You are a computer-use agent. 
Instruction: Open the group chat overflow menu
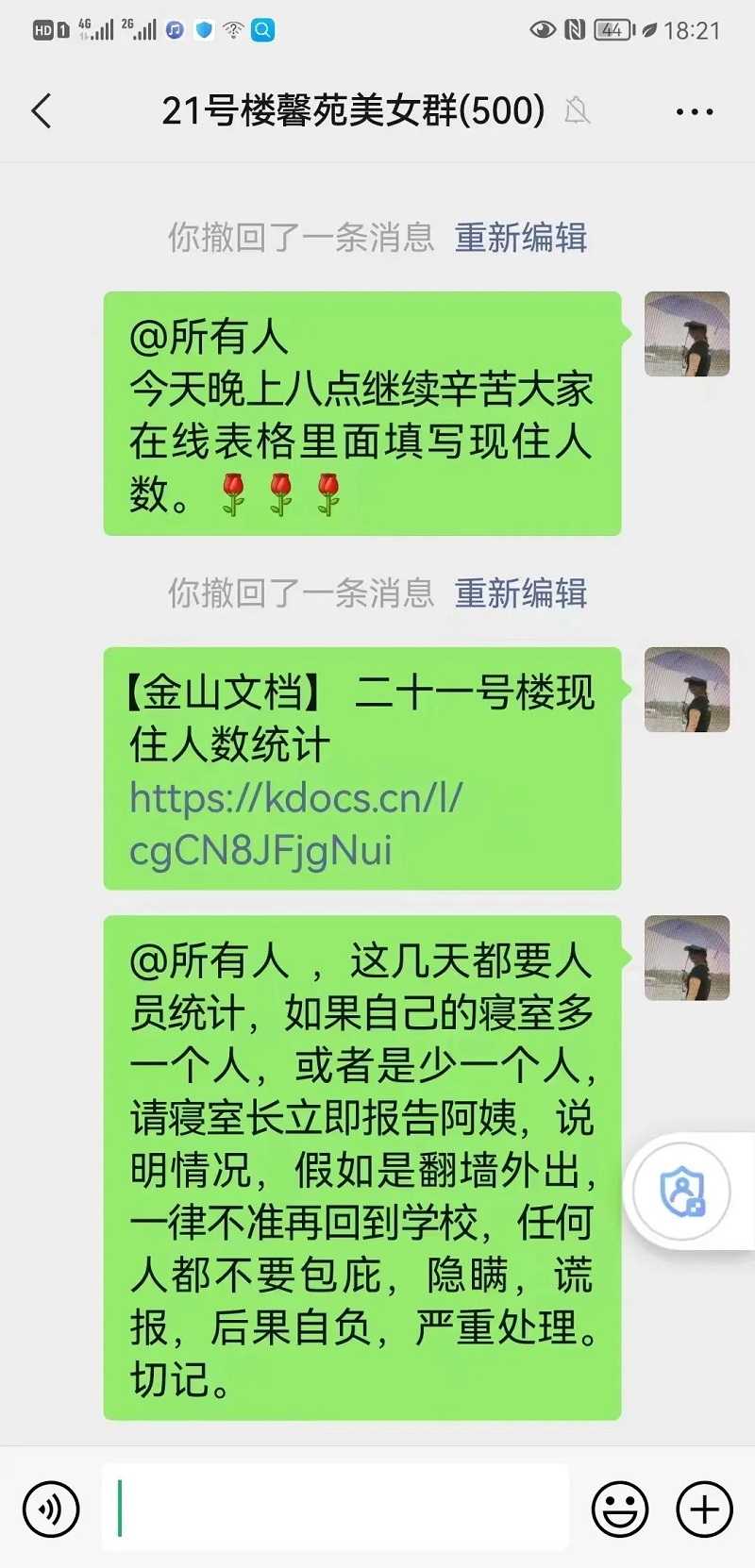pyautogui.click(x=695, y=112)
